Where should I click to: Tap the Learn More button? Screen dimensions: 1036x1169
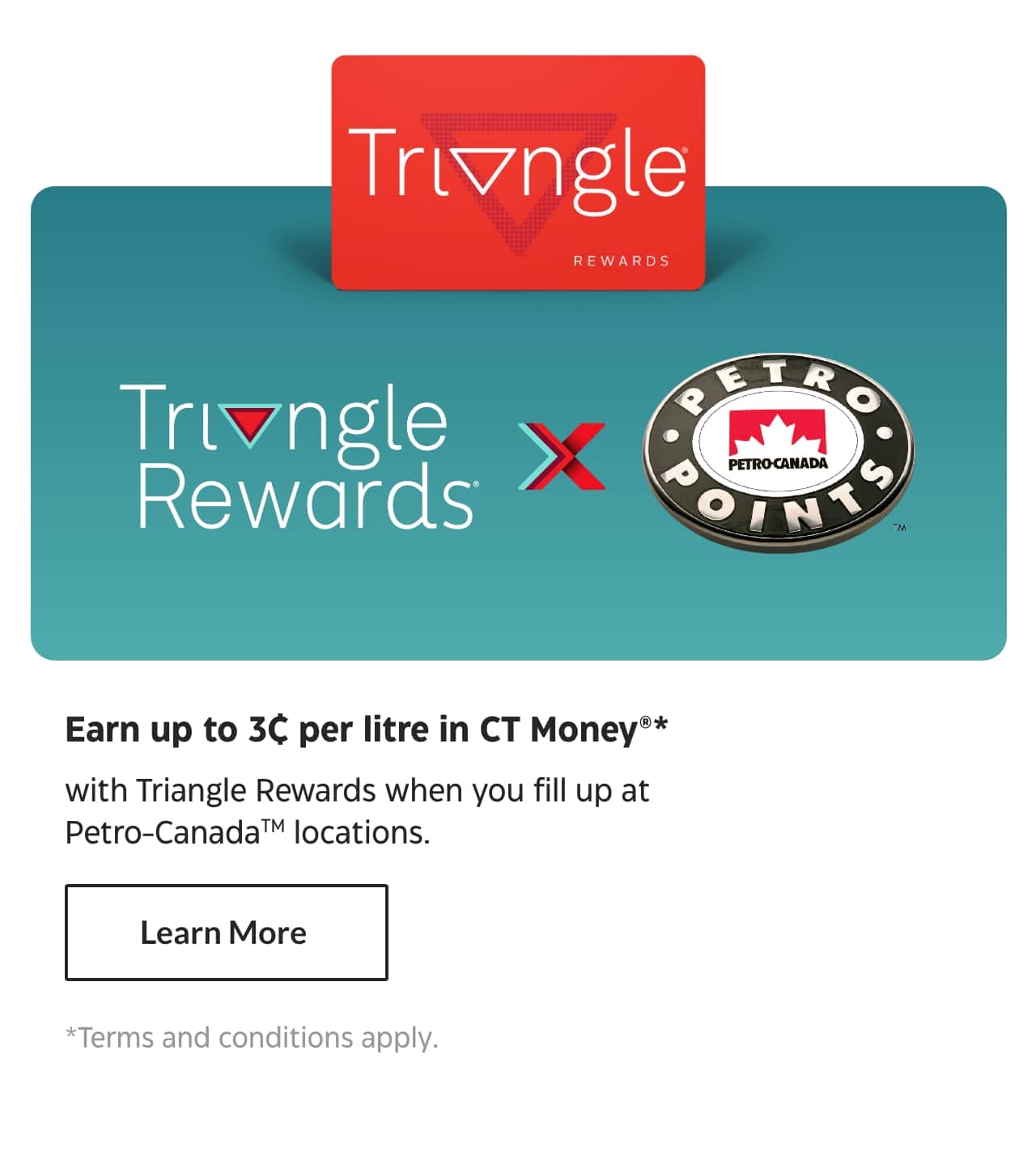[226, 933]
